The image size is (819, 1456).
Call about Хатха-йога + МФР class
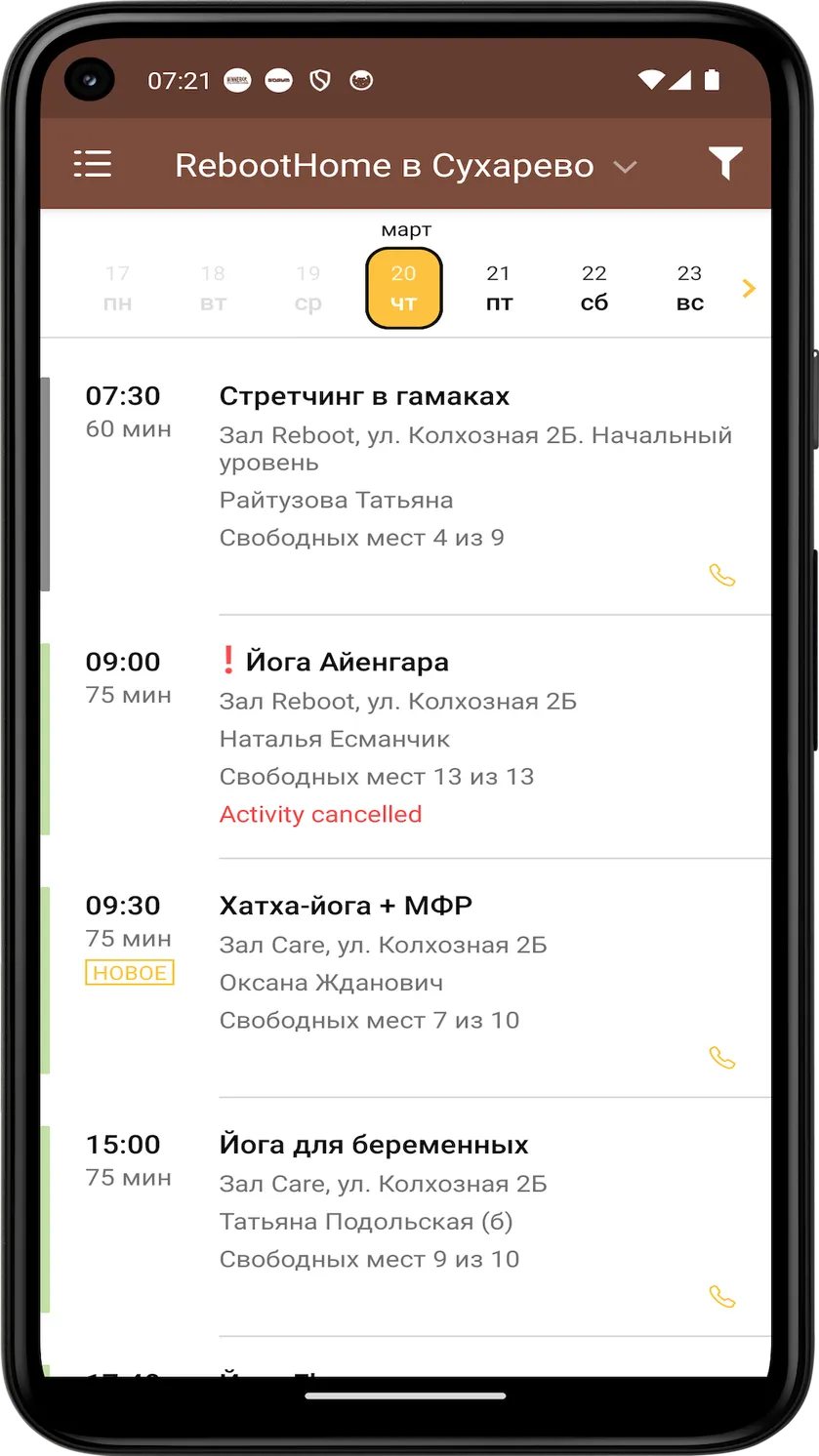tap(722, 1058)
